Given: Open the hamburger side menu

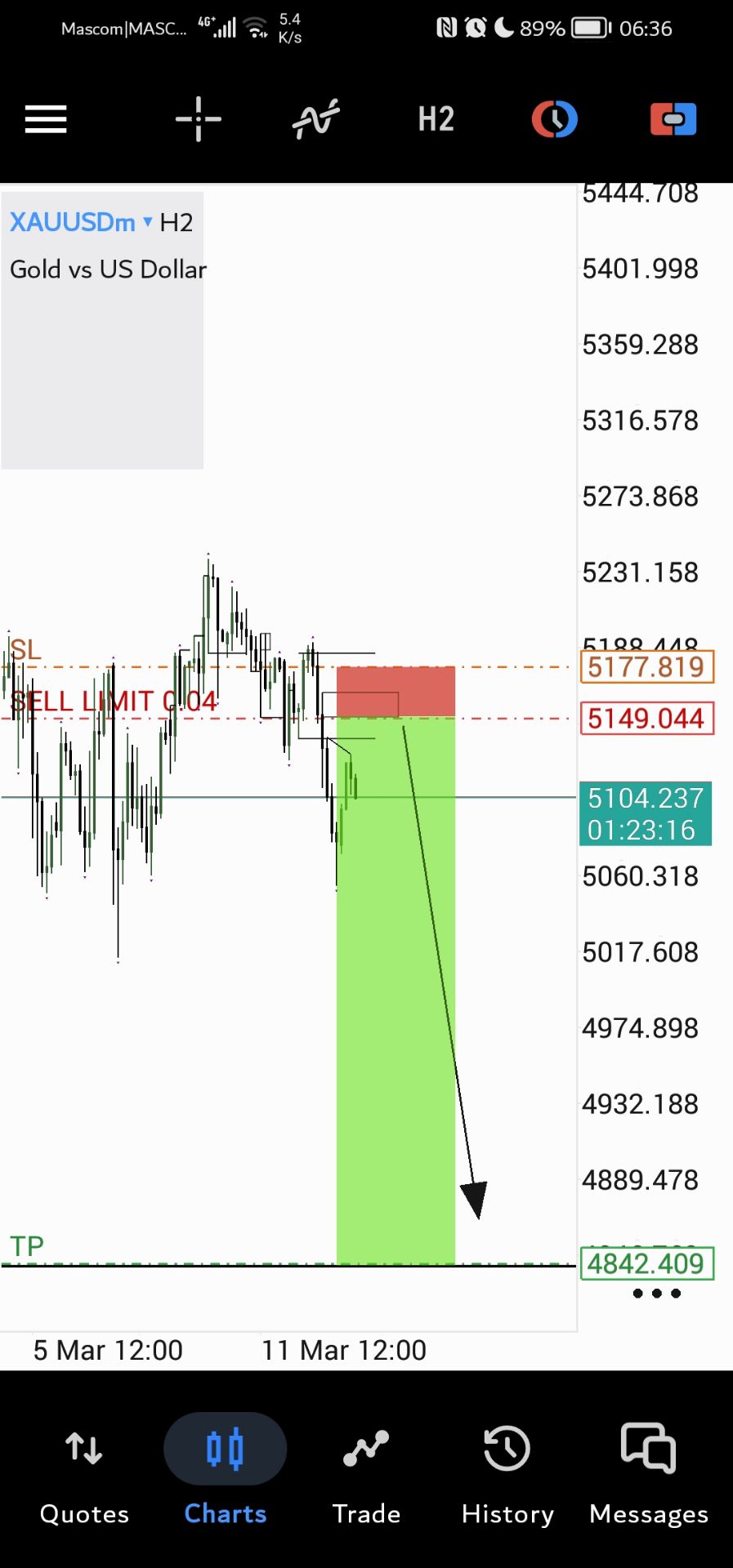Looking at the screenshot, I should 46,119.
